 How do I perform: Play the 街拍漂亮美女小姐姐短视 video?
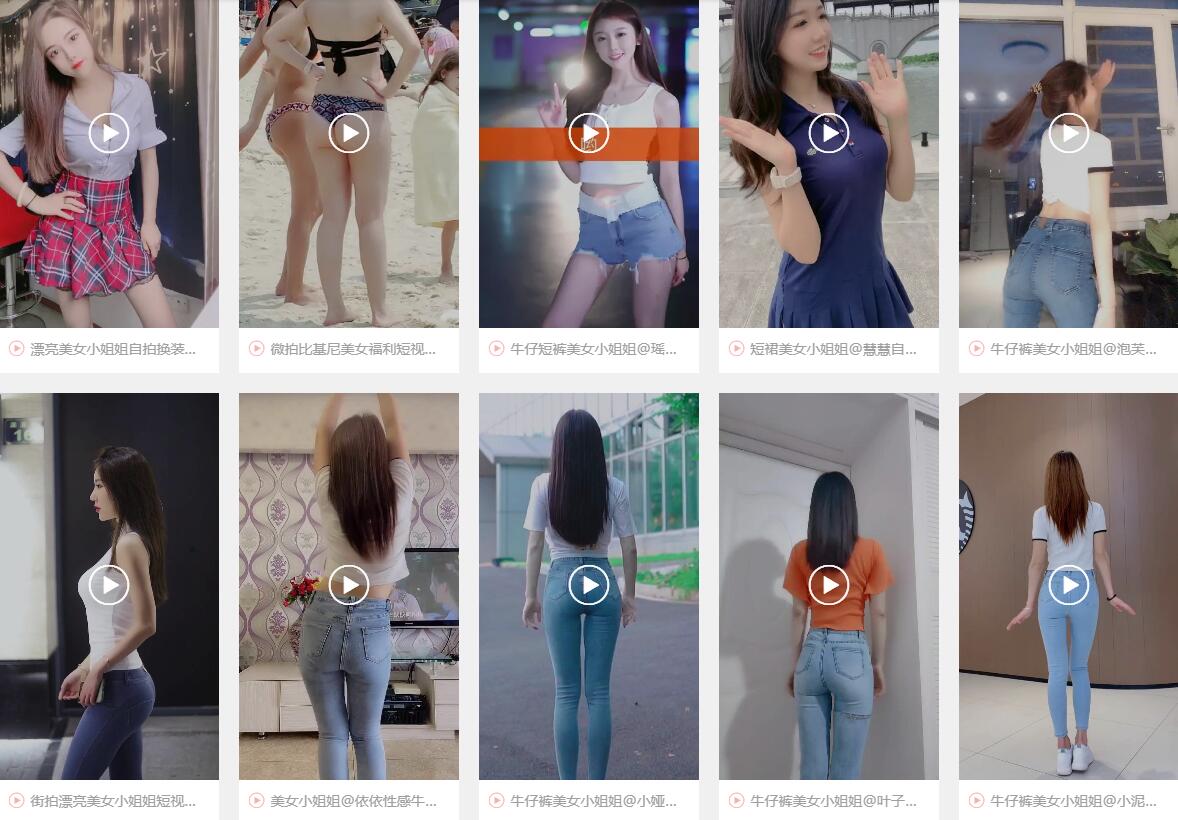[109, 585]
